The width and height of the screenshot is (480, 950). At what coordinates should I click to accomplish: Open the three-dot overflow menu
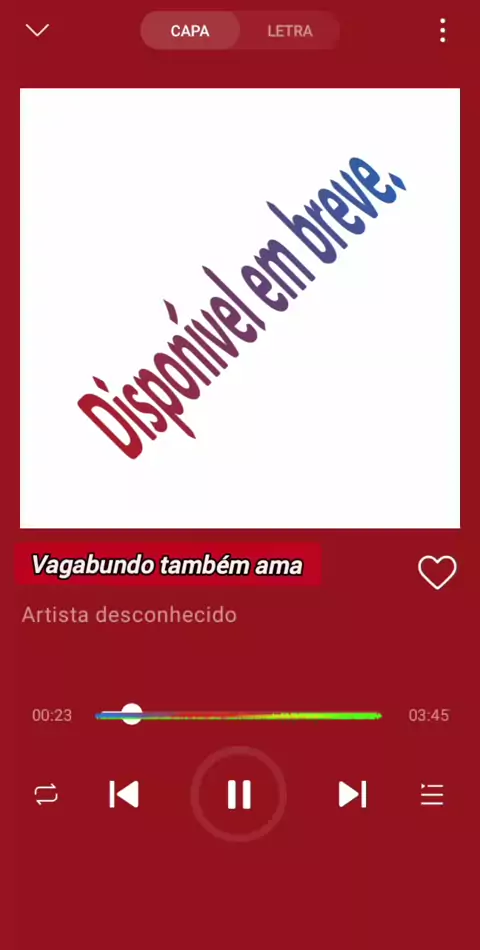tap(443, 30)
